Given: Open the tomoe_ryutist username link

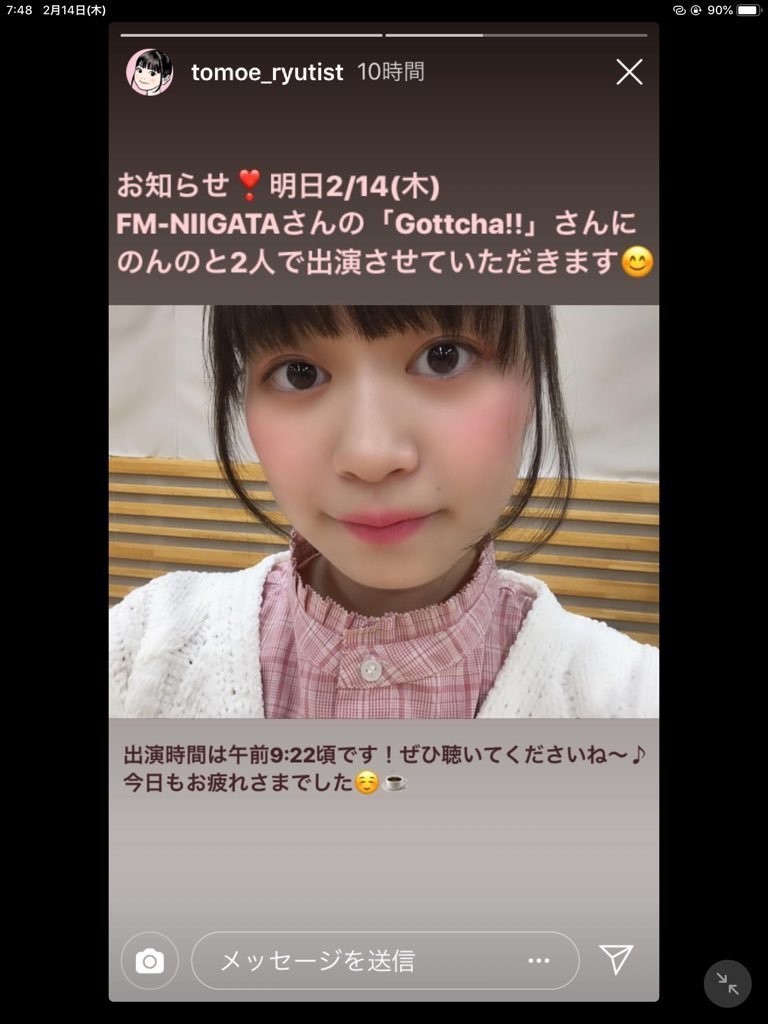Looking at the screenshot, I should coord(266,72).
